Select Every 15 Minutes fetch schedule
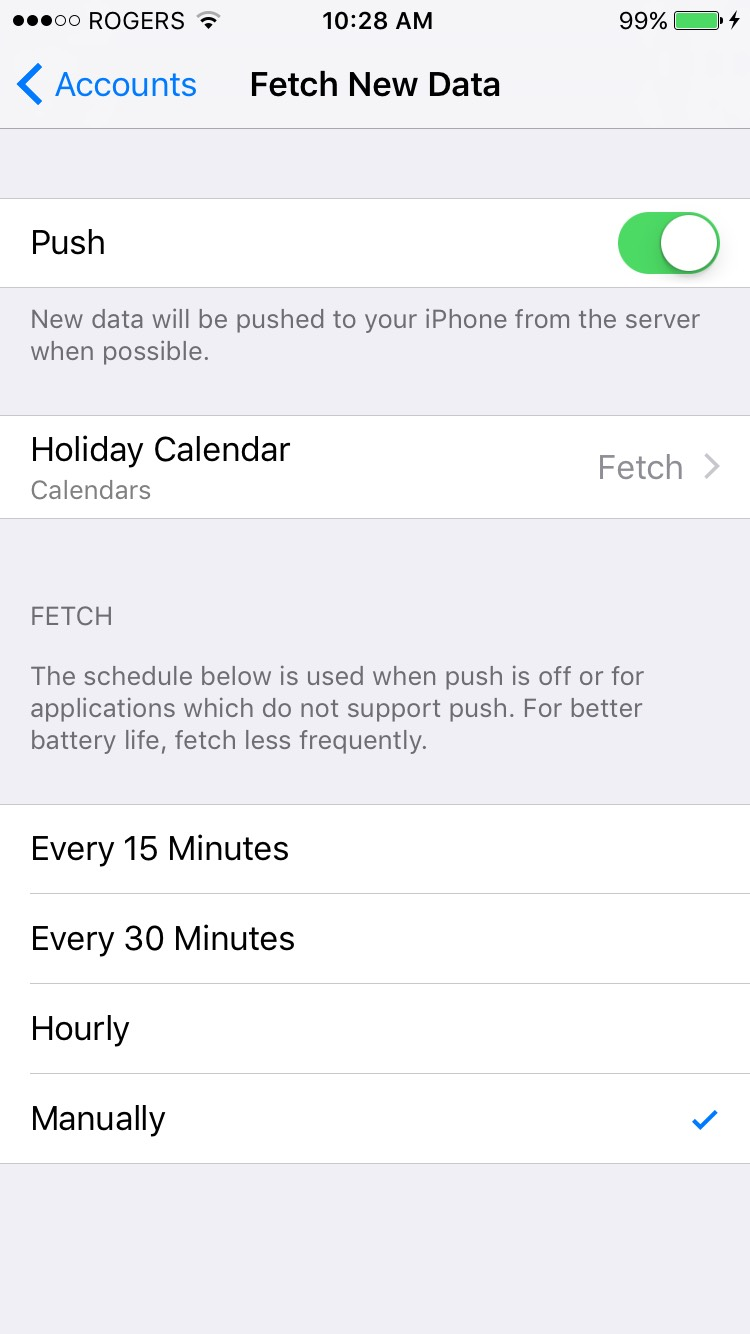 pyautogui.click(x=375, y=849)
